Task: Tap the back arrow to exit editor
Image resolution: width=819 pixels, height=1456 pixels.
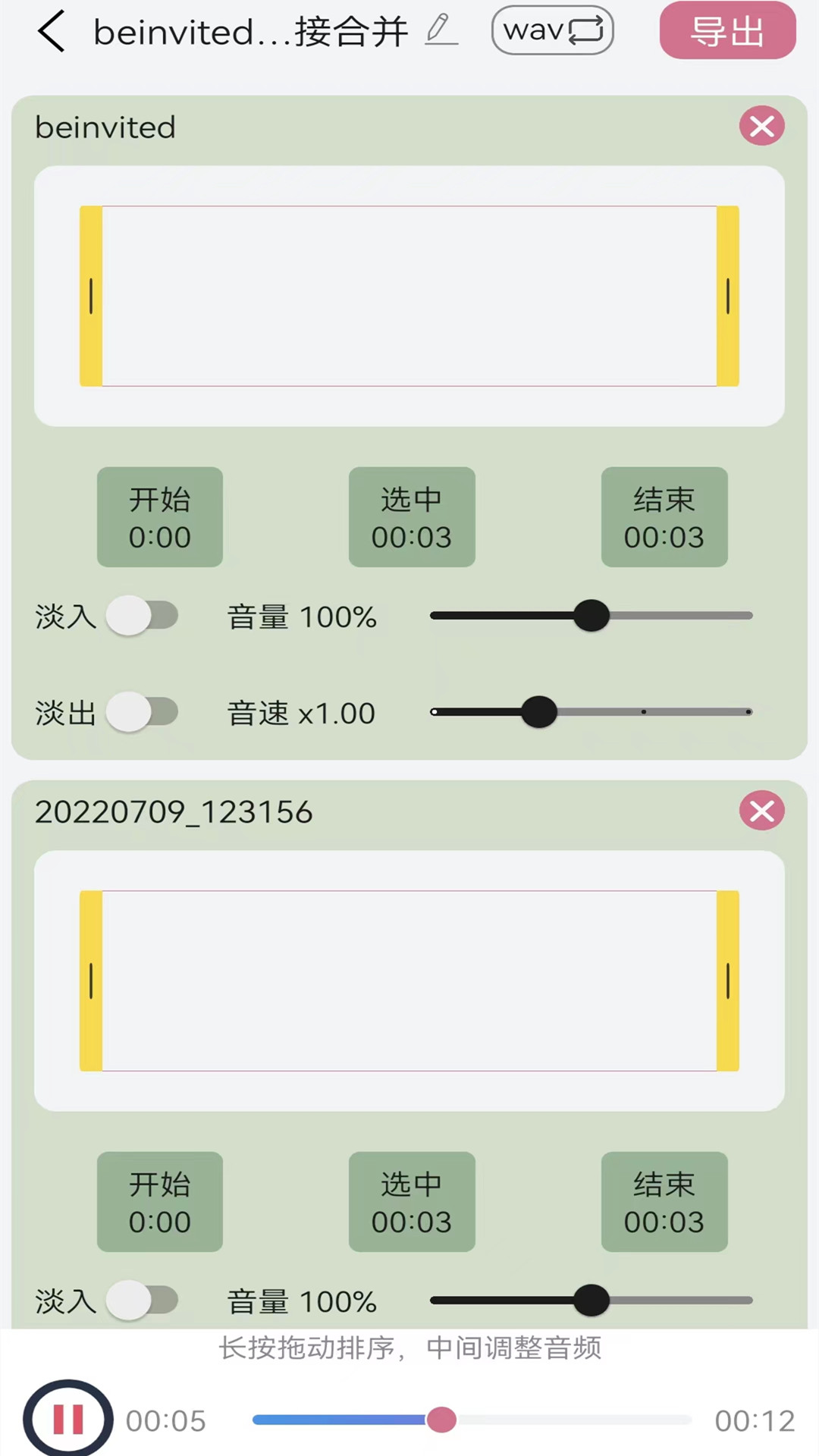Action: point(50,30)
